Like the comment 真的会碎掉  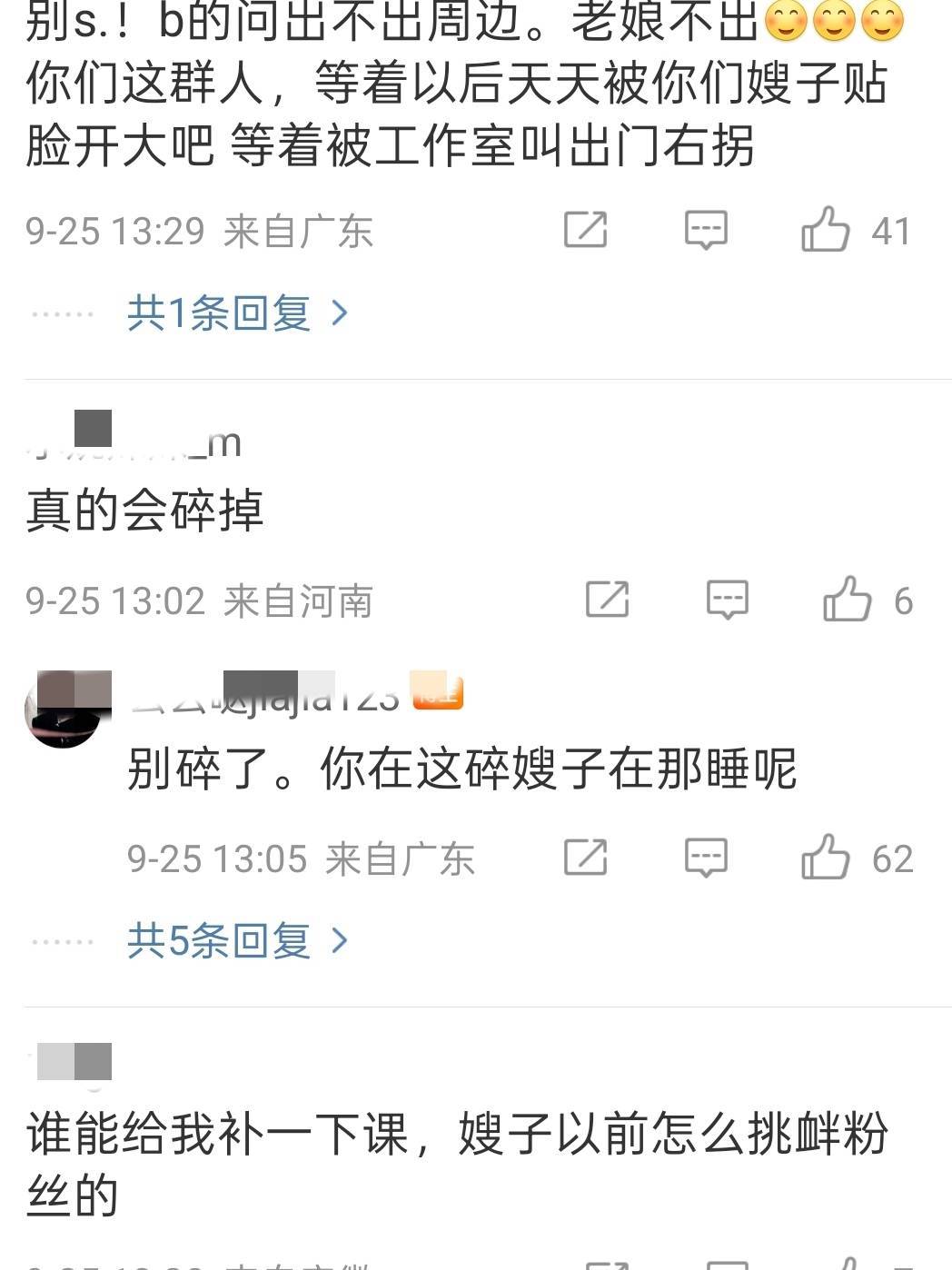(847, 600)
